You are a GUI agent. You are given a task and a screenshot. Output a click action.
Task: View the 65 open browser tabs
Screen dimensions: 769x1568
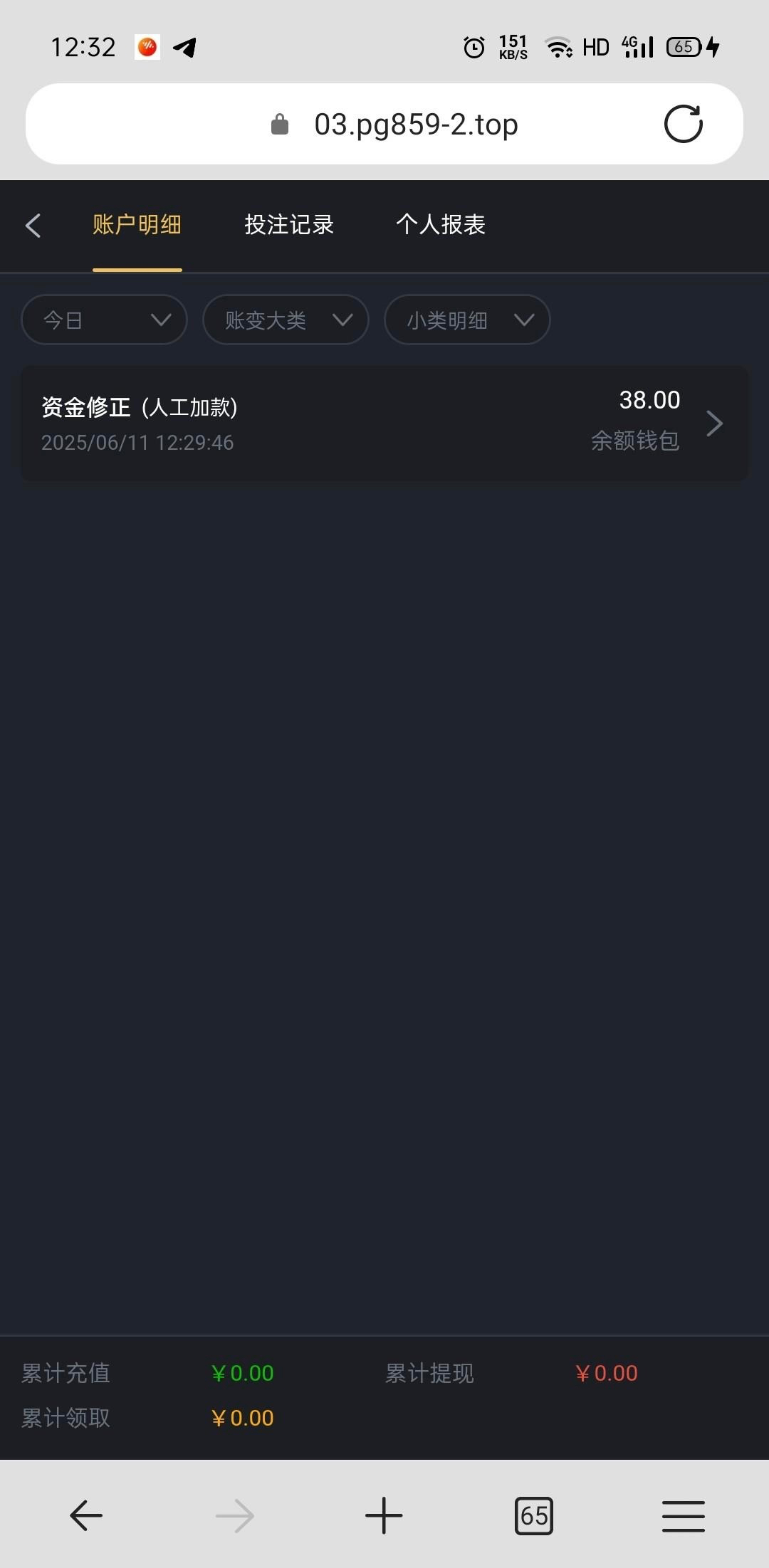tap(534, 1515)
